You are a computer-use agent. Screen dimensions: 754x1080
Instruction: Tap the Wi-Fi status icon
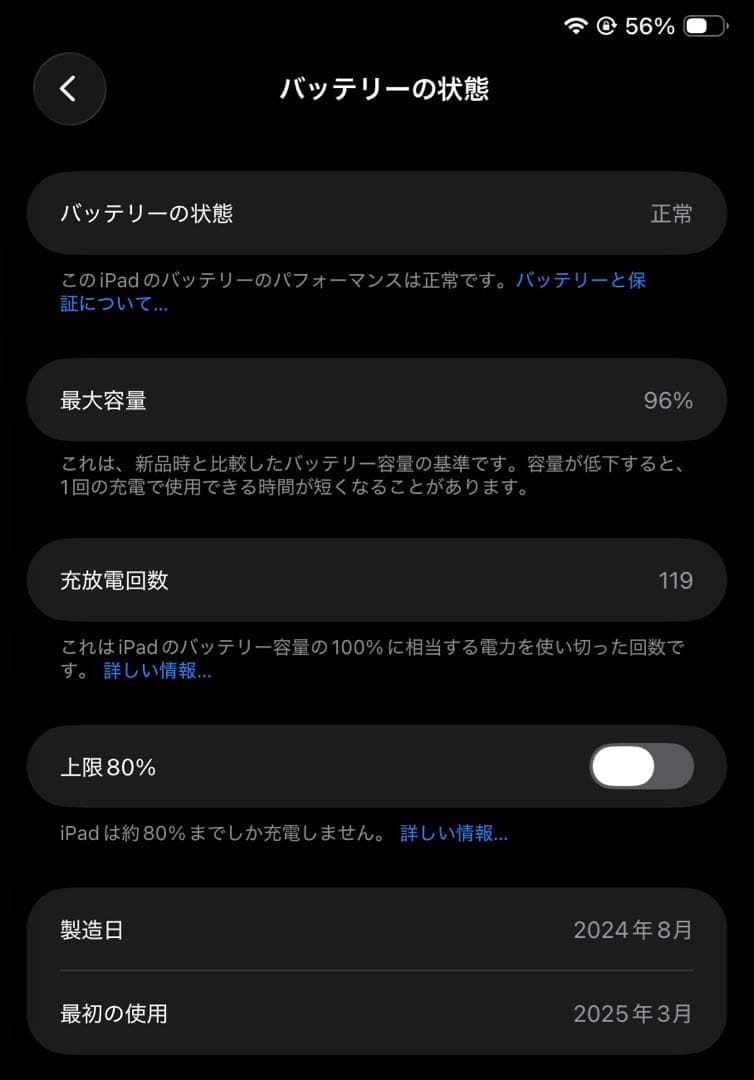click(573, 27)
